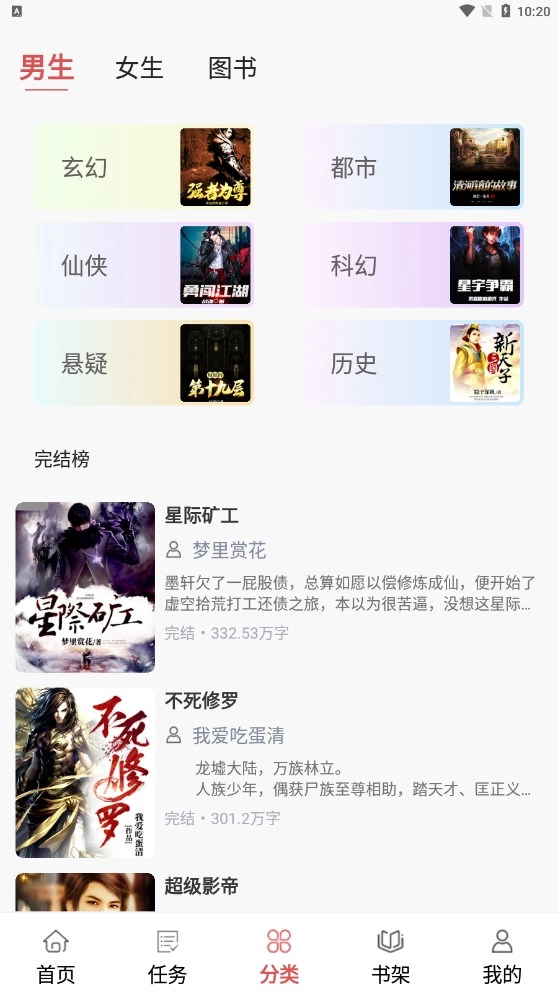Switch to the 图书 tab
Image resolution: width=558 pixels, height=992 pixels.
(232, 68)
